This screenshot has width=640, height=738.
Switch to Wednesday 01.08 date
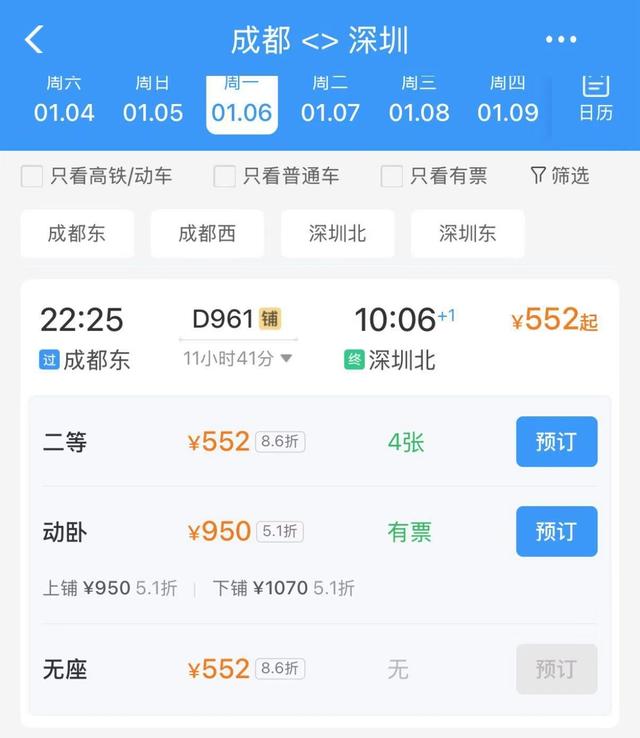(x=419, y=101)
